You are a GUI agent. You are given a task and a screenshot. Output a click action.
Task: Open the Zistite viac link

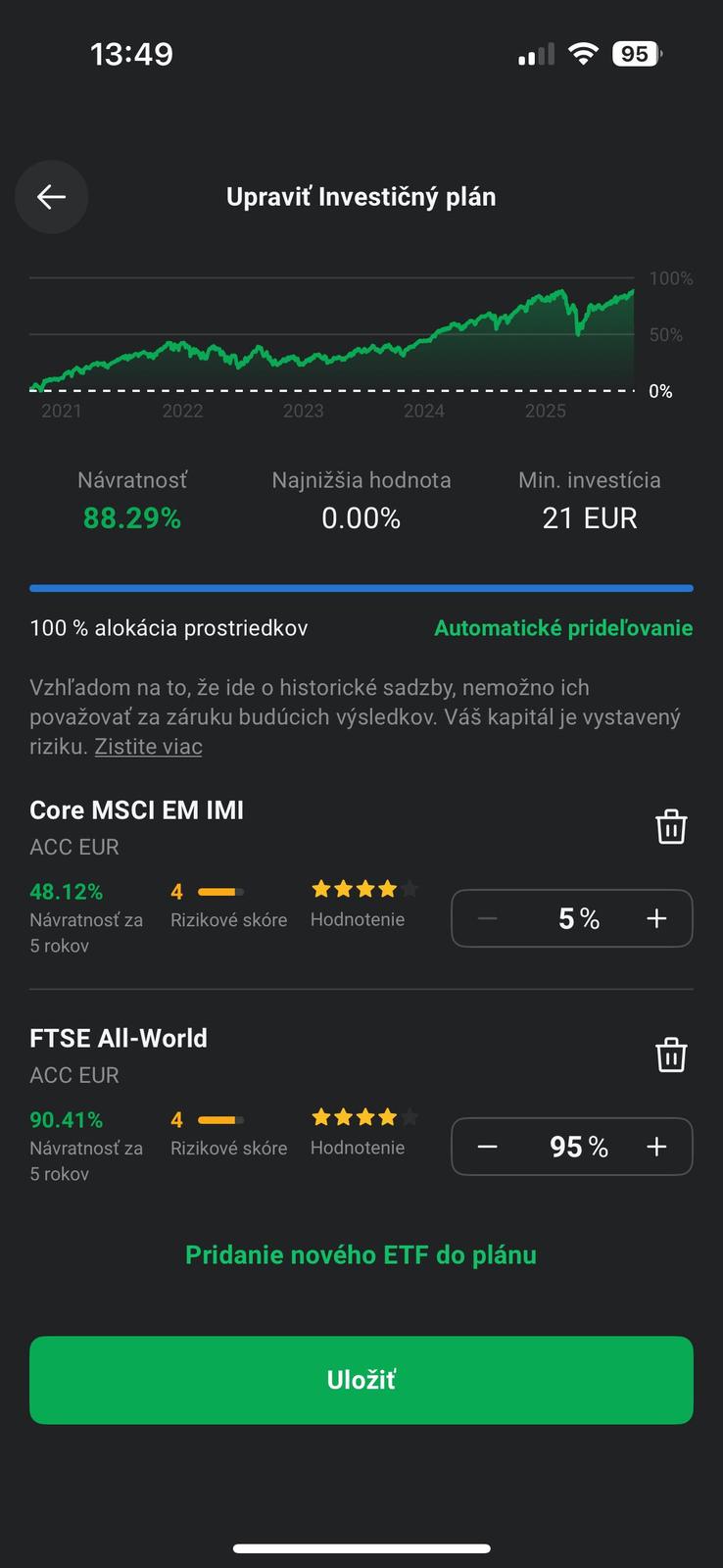pos(148,747)
